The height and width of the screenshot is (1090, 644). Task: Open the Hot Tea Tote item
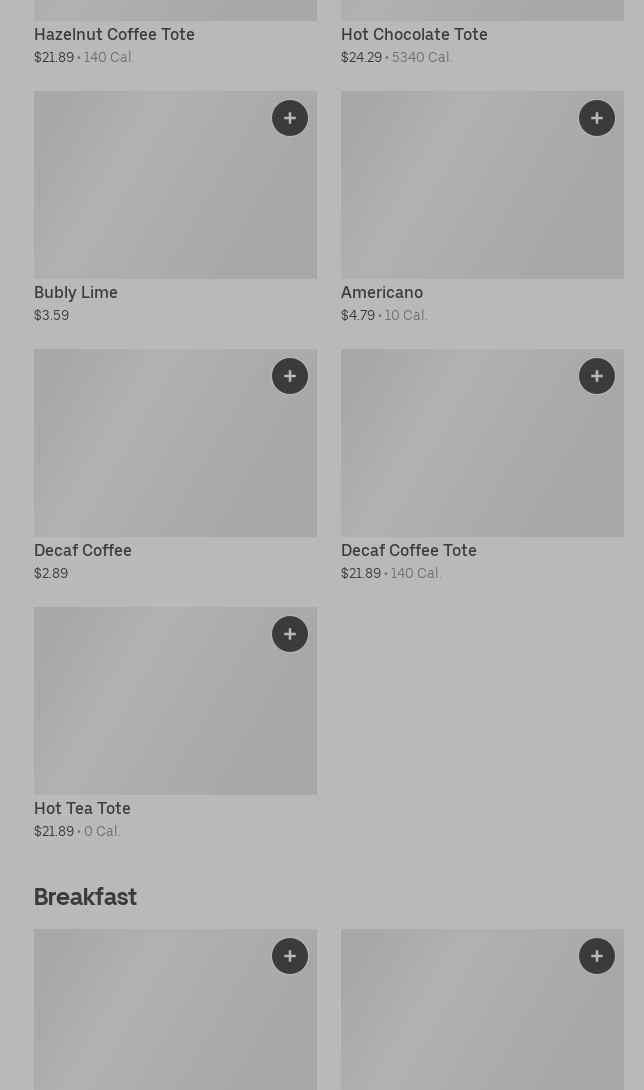(150, 710)
